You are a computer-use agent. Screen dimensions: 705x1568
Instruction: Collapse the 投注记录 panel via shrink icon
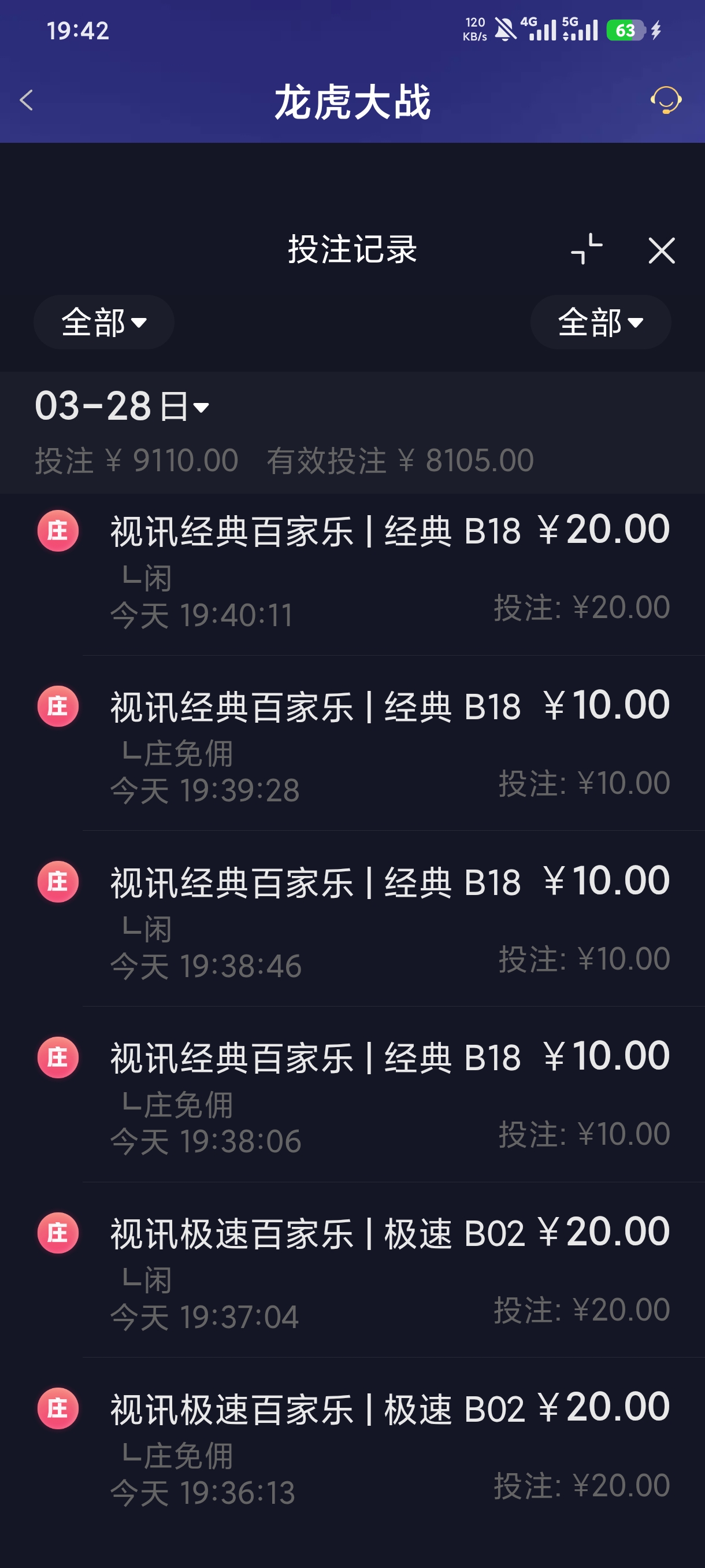click(x=586, y=250)
